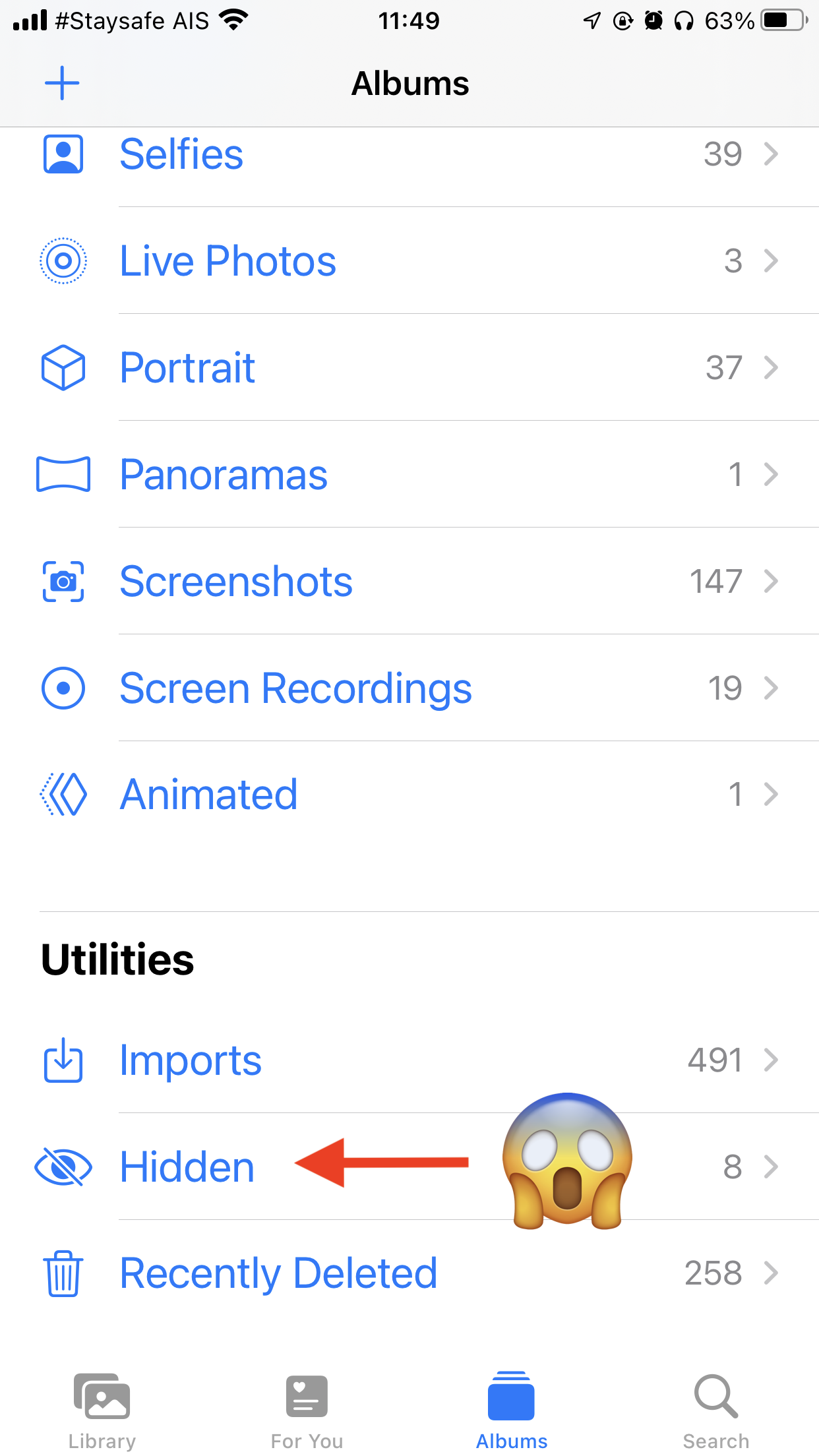Add a new album with the plus icon
The height and width of the screenshot is (1456, 819).
pos(62,83)
